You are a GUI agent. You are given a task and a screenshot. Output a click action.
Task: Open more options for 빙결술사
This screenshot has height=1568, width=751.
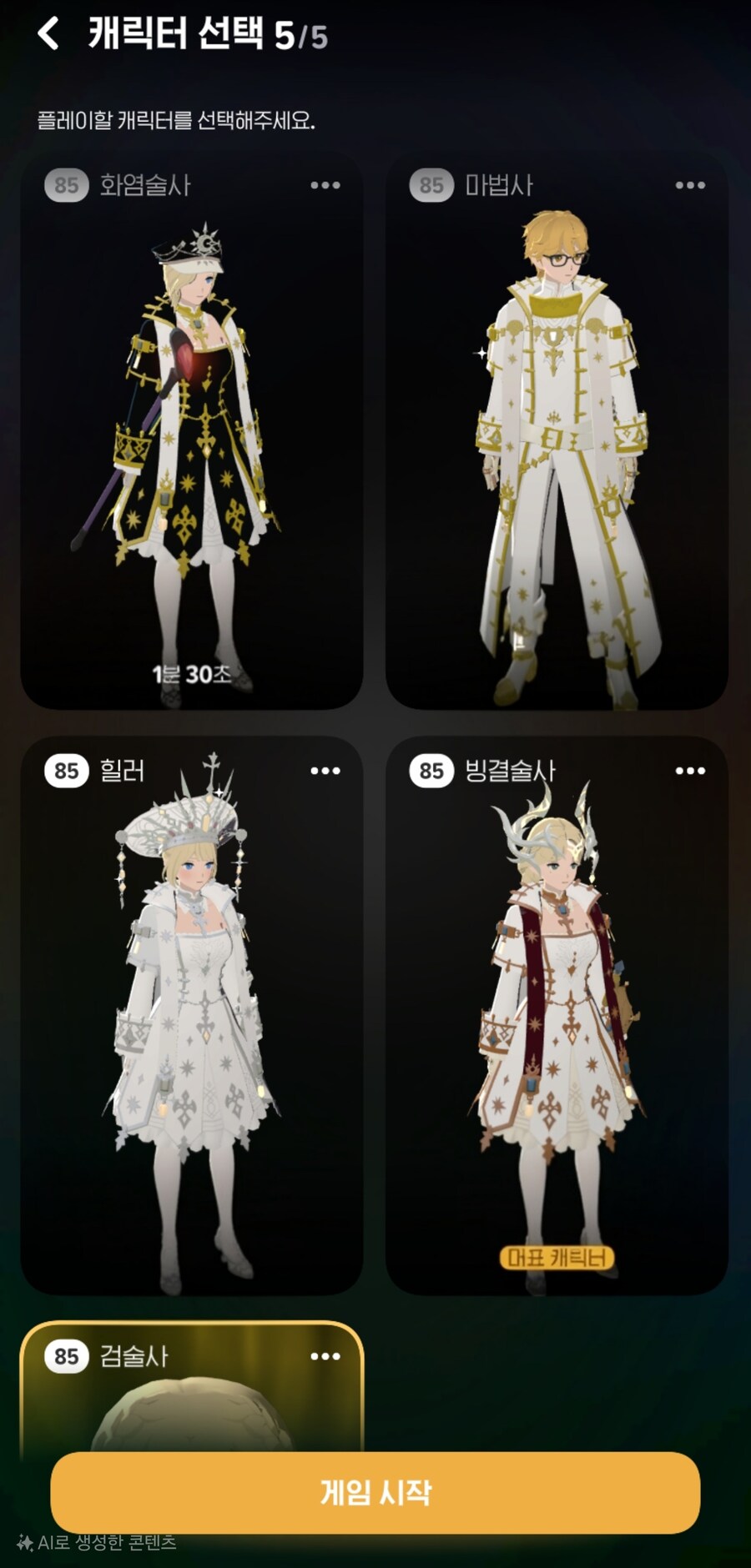[x=690, y=771]
